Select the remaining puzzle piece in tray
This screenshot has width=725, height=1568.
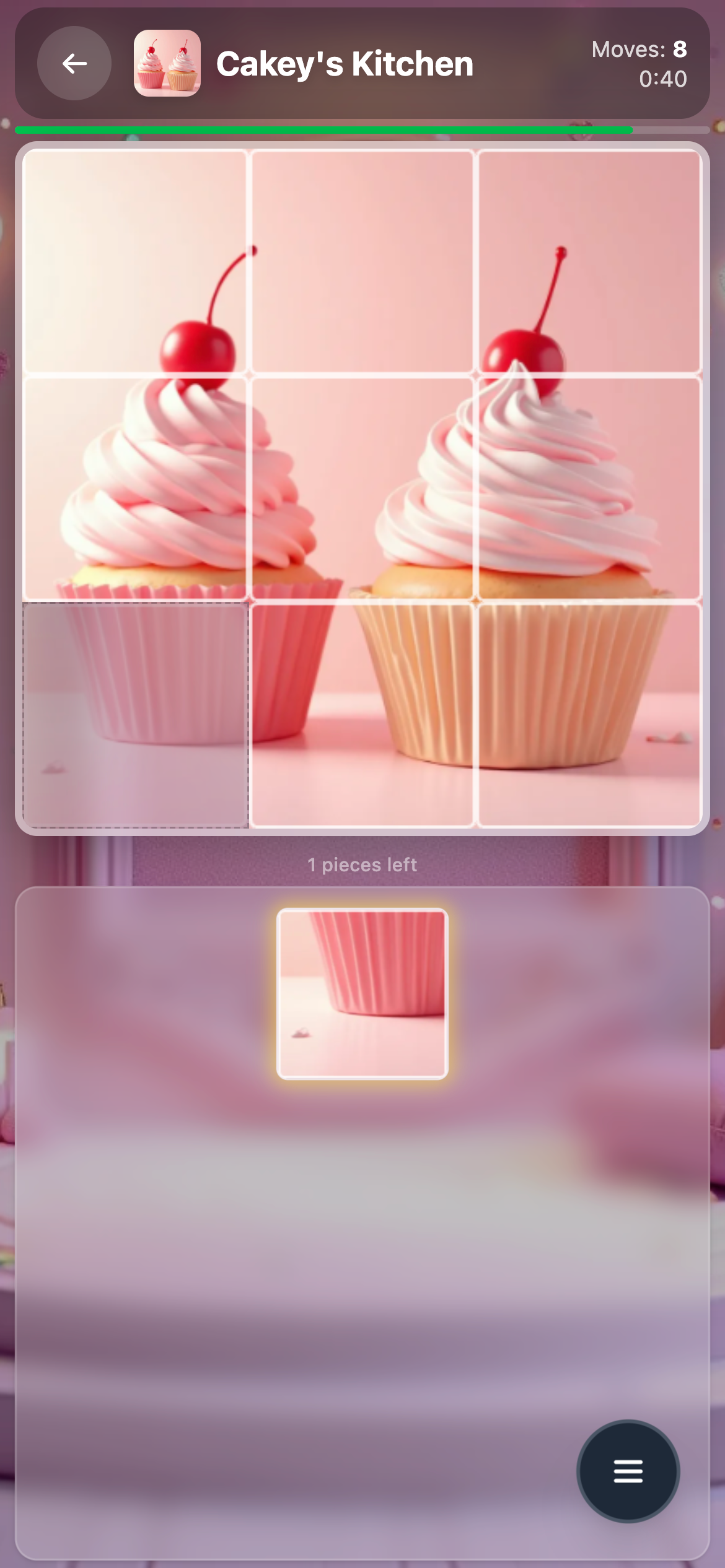[x=362, y=993]
